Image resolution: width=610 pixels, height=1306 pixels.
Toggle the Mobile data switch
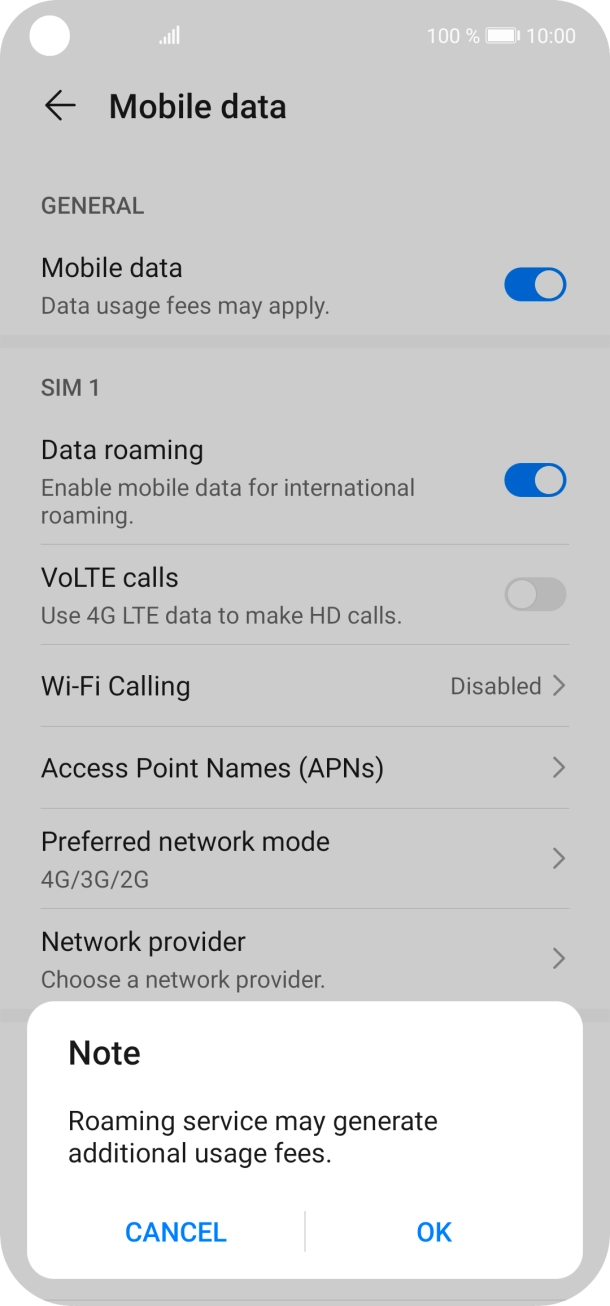(535, 285)
